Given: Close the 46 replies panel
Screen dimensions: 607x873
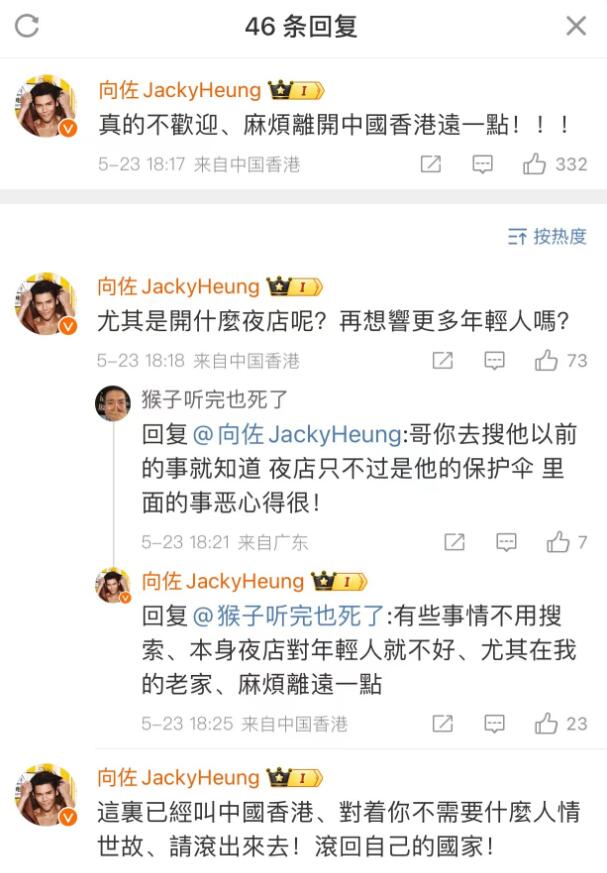Looking at the screenshot, I should click(x=576, y=26).
